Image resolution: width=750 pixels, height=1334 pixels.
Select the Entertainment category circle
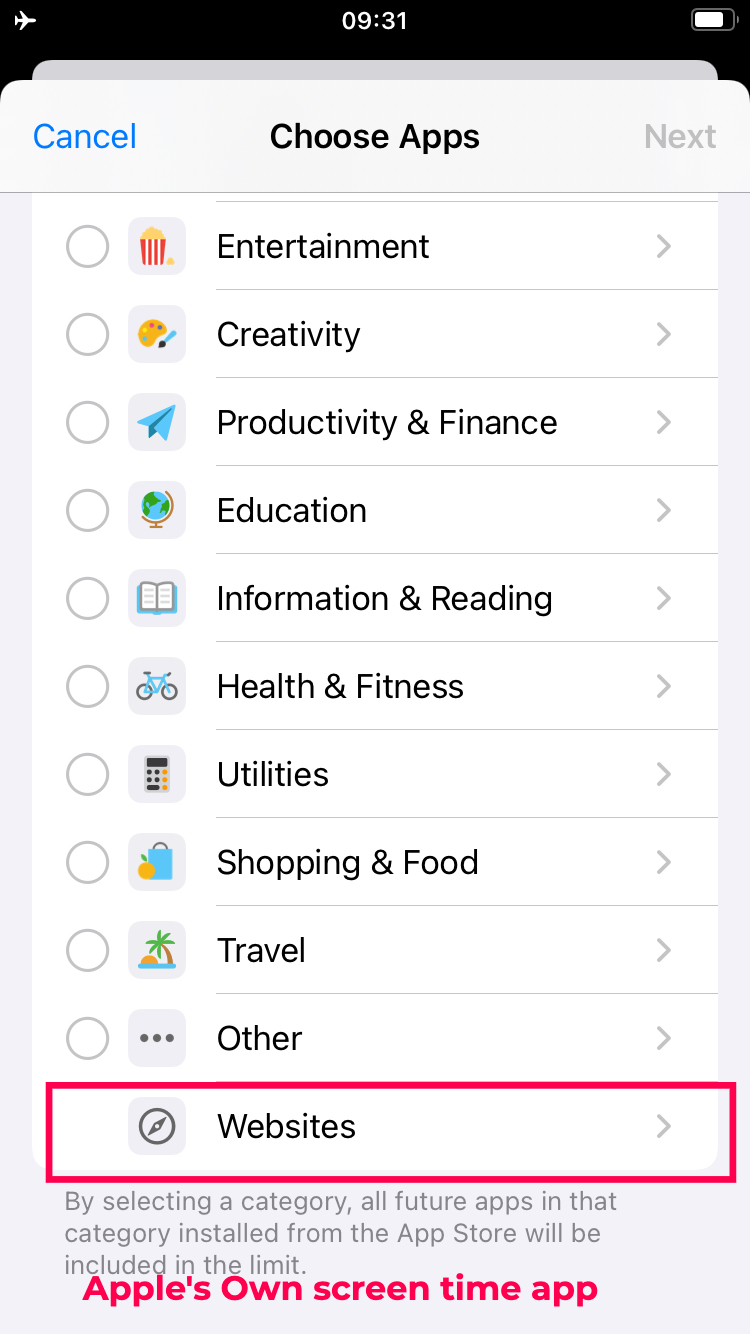click(x=87, y=246)
